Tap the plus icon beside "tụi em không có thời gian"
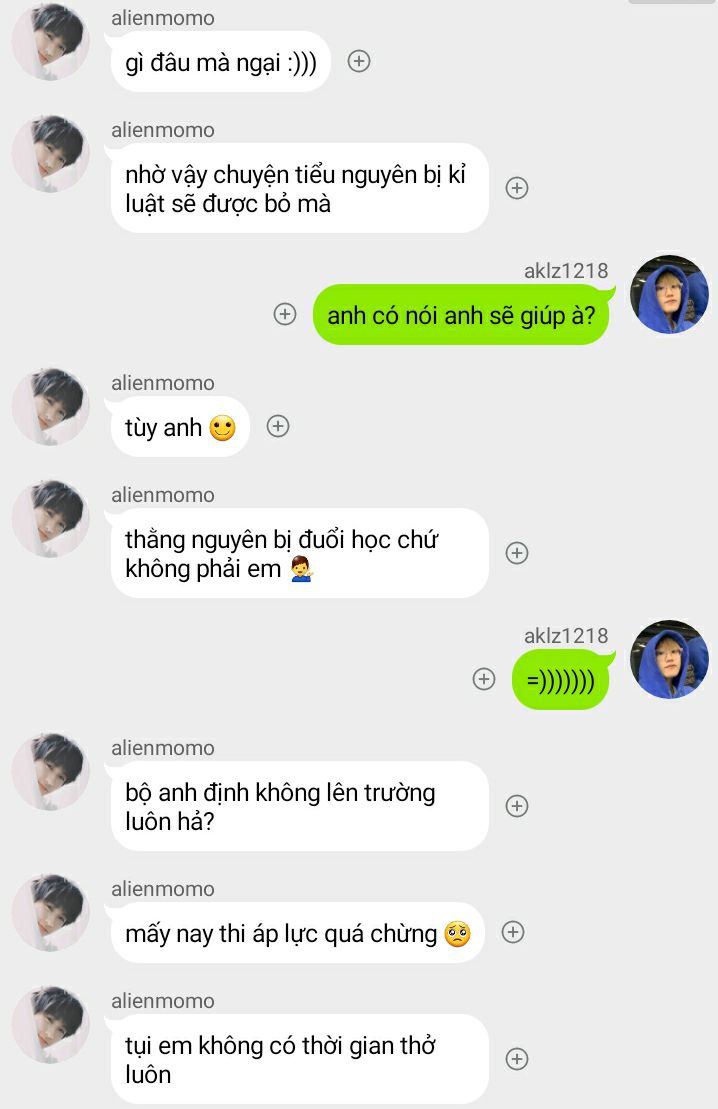 (516, 1059)
